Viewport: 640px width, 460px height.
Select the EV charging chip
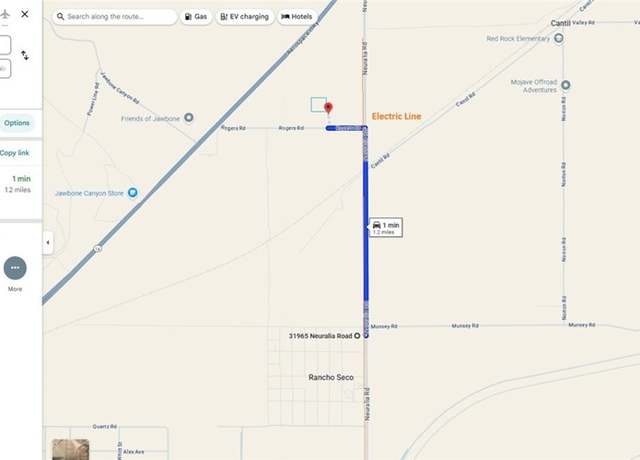(245, 17)
